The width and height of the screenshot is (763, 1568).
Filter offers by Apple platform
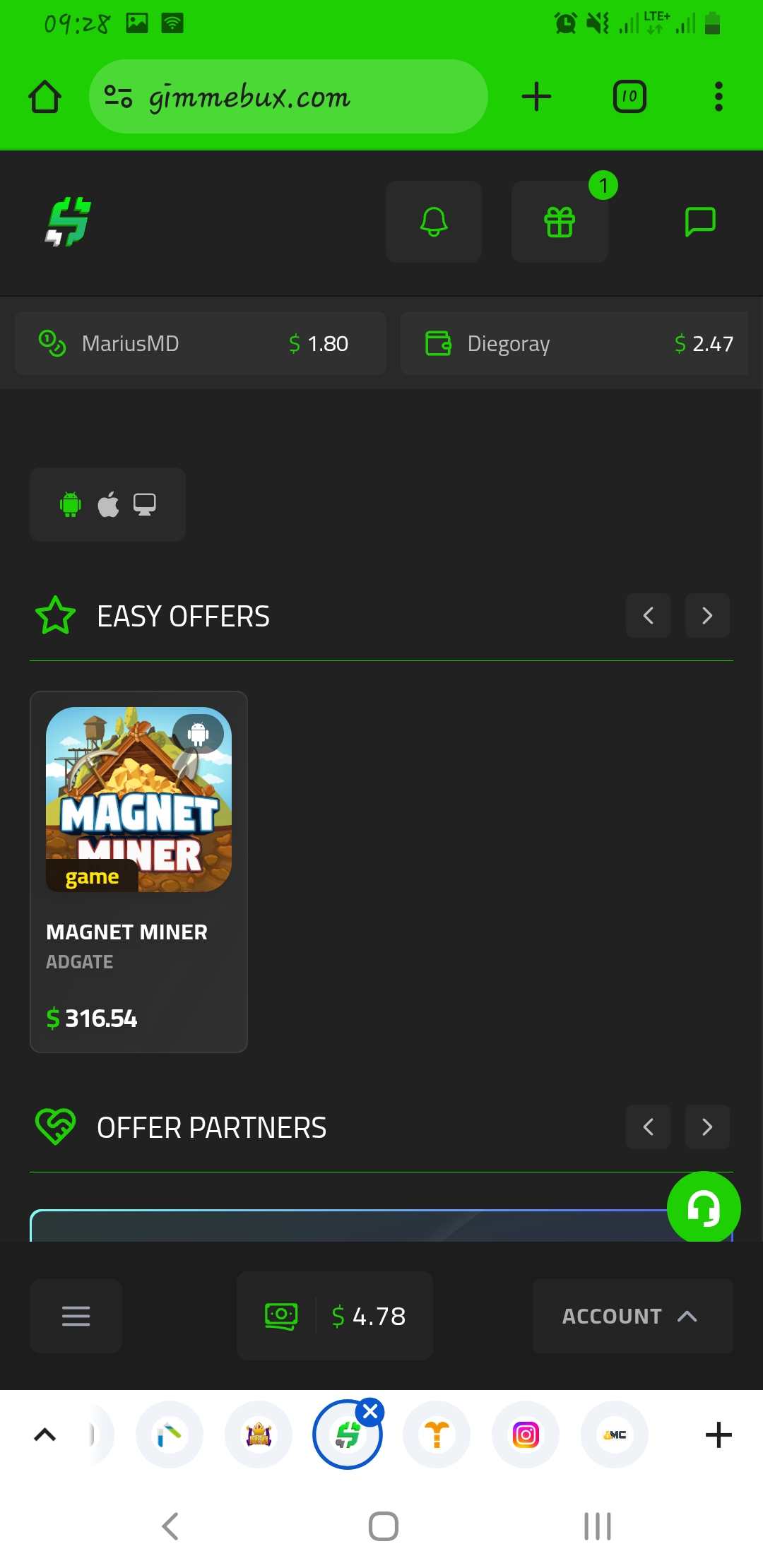click(108, 504)
